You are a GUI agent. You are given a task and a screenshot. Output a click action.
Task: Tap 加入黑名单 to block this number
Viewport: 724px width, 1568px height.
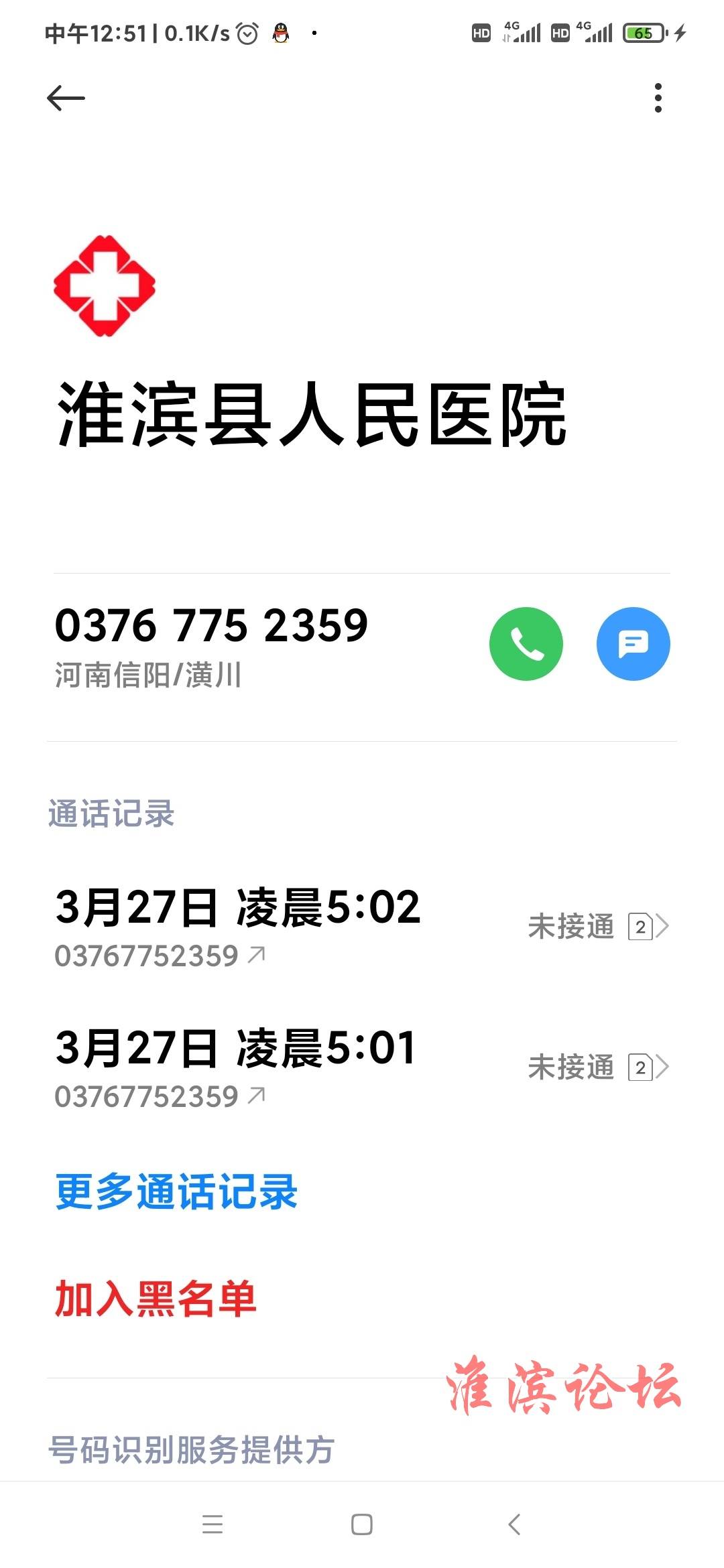tap(156, 1299)
